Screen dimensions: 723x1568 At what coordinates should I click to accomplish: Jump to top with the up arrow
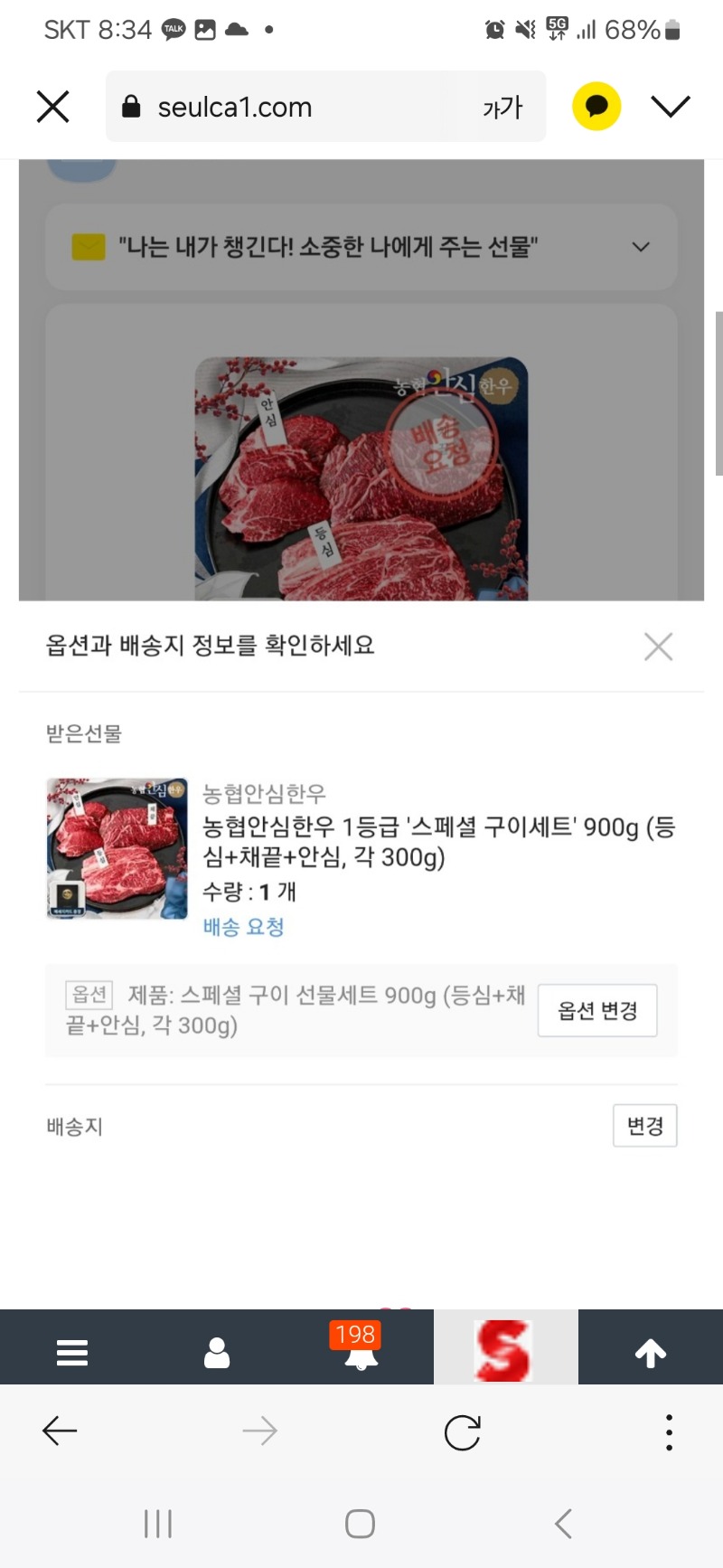(x=651, y=1353)
